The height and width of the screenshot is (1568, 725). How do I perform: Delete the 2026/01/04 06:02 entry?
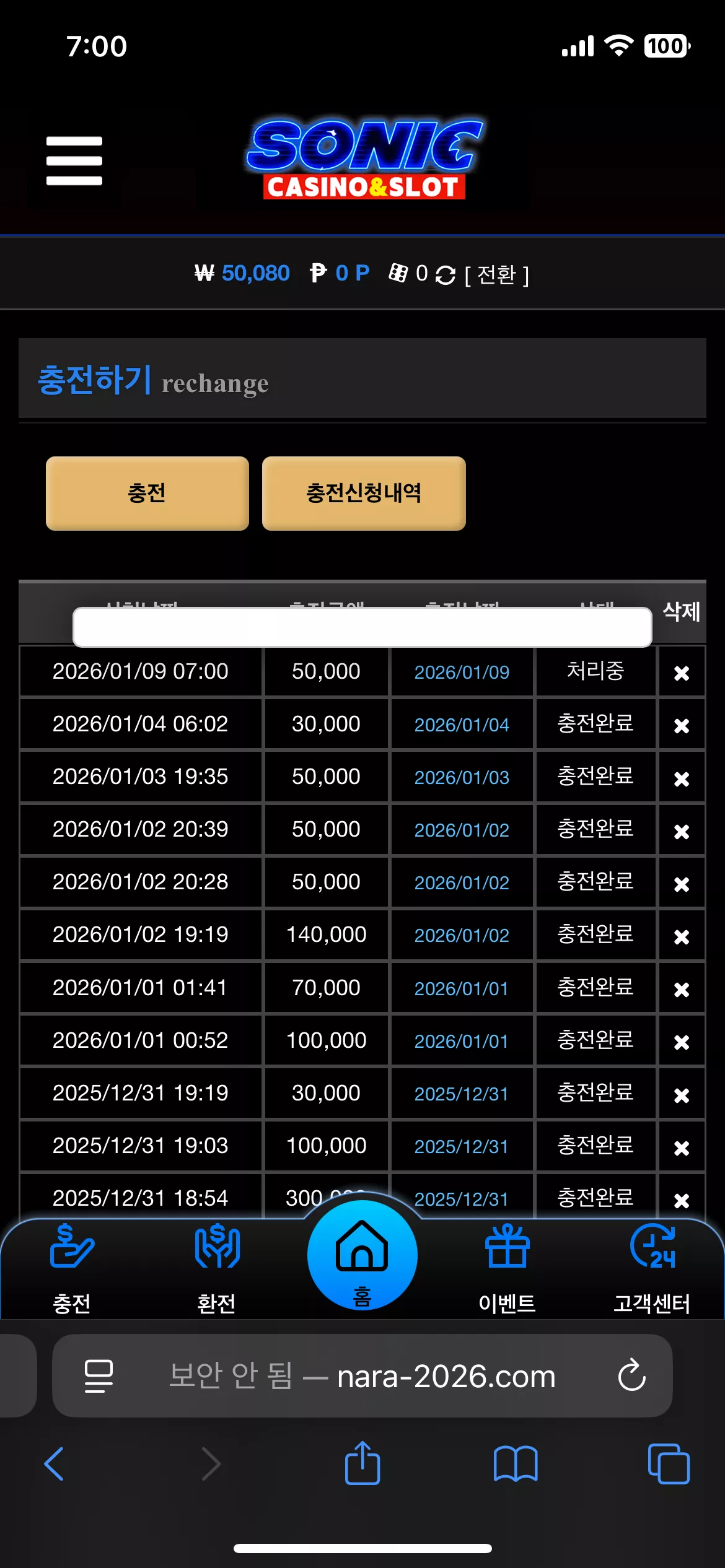[682, 726]
